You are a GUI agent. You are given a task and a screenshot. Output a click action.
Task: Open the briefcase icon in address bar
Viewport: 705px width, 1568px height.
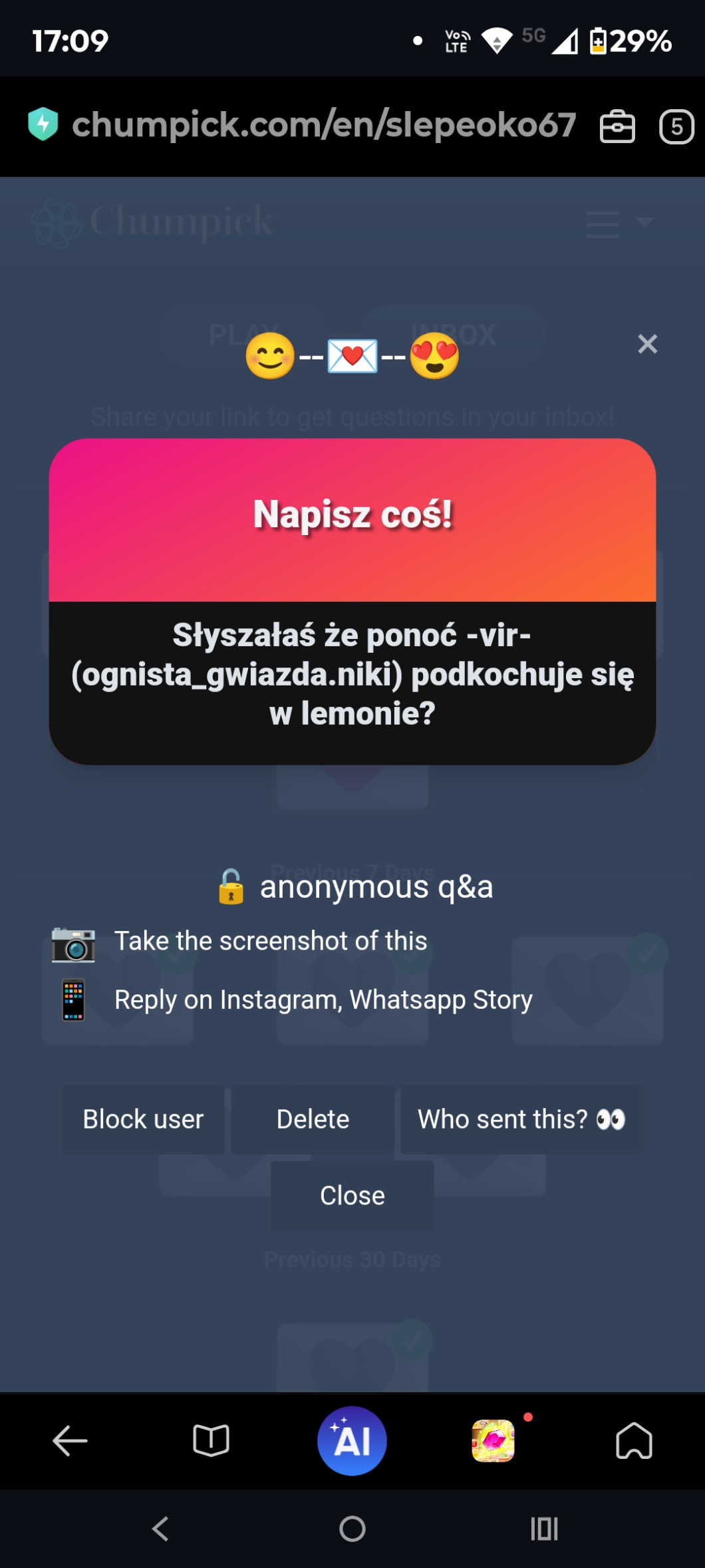[617, 126]
